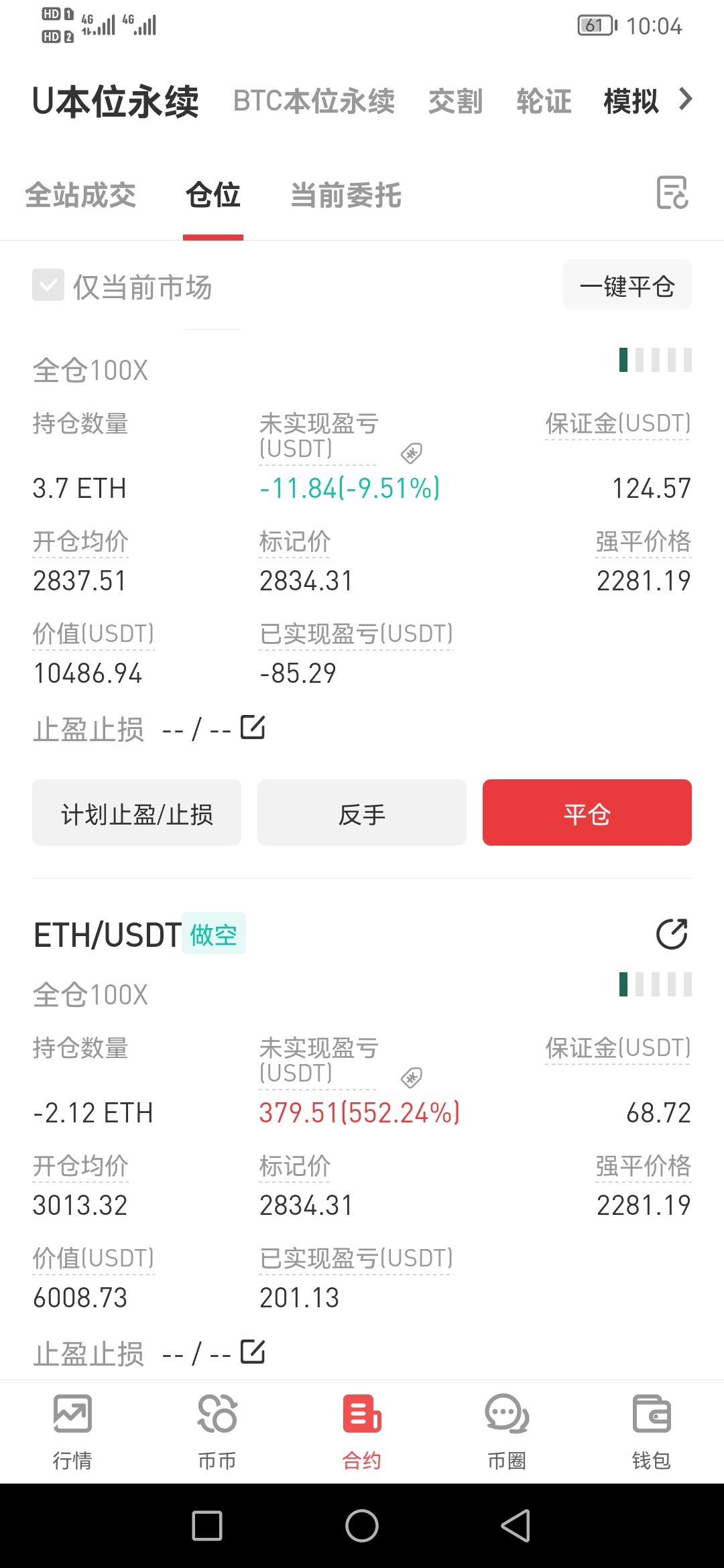Open the order history icon
This screenshot has width=724, height=1568.
tap(672, 193)
